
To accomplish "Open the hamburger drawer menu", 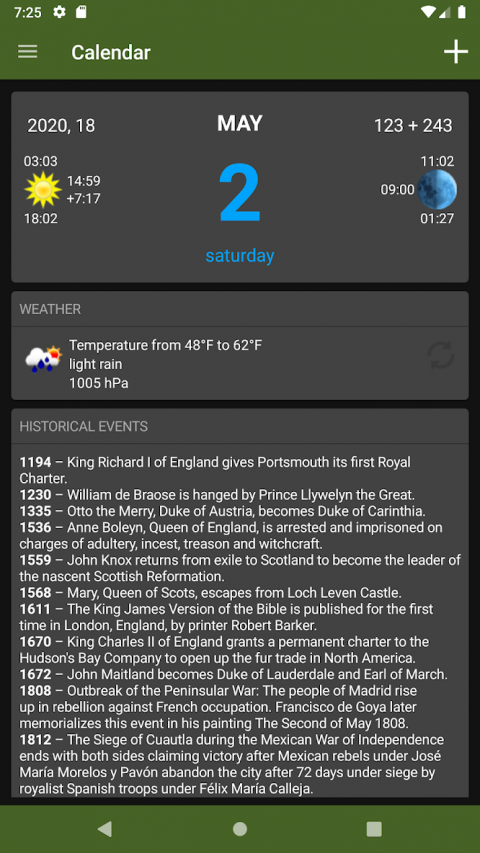I will (28, 52).
